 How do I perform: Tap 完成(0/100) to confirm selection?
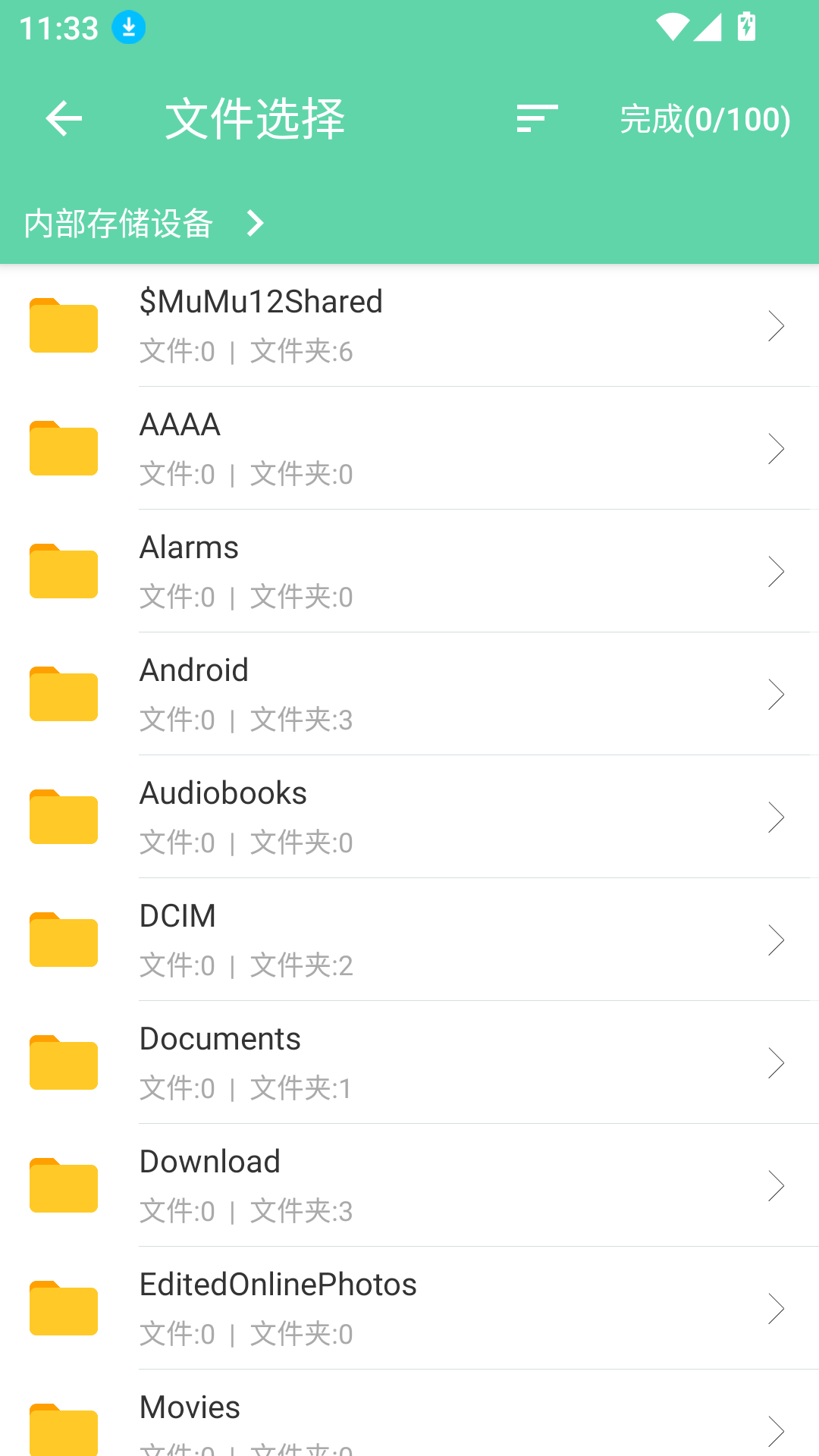703,119
